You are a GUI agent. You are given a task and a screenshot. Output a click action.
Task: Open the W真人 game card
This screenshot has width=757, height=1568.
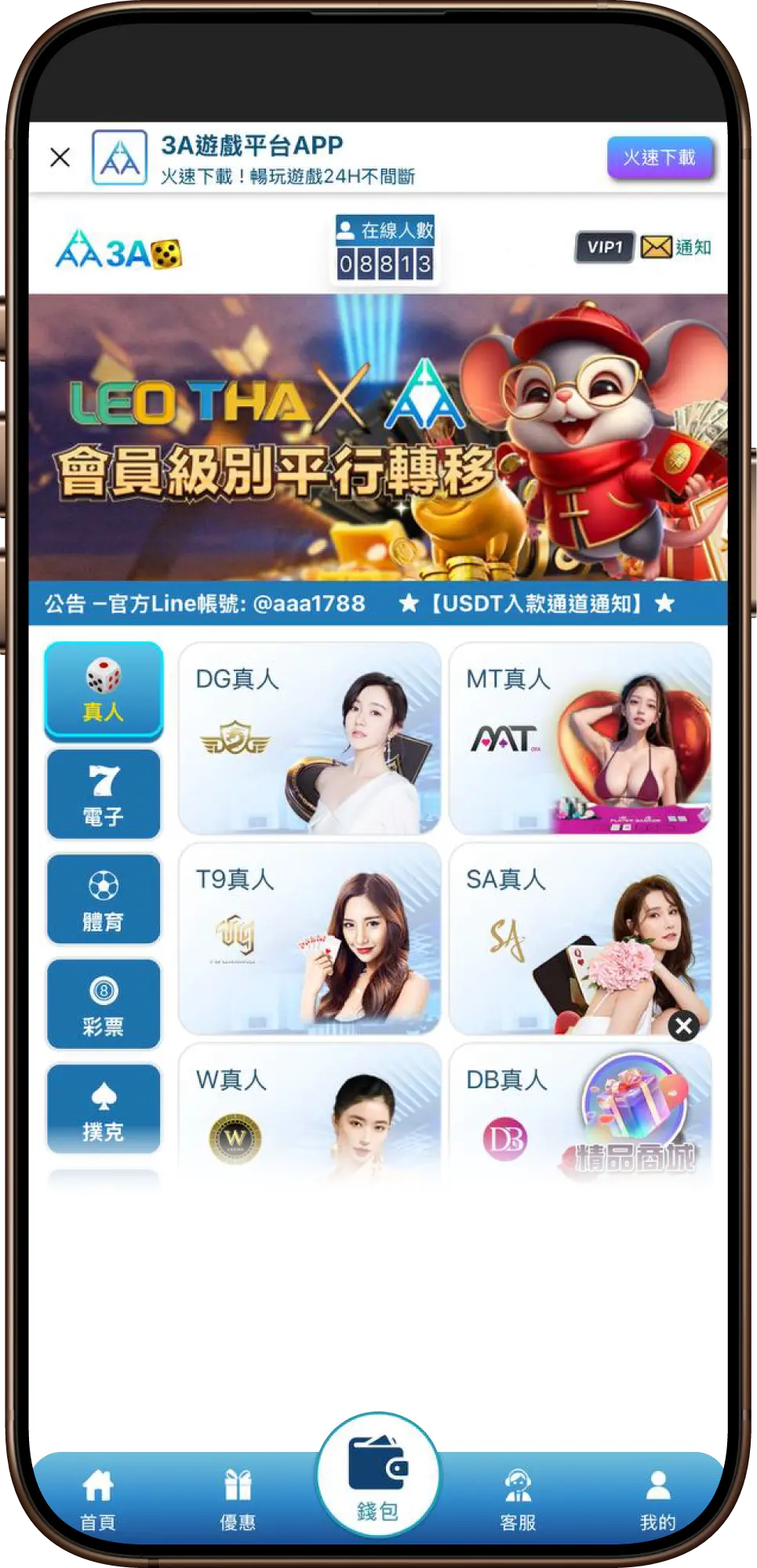[309, 1113]
